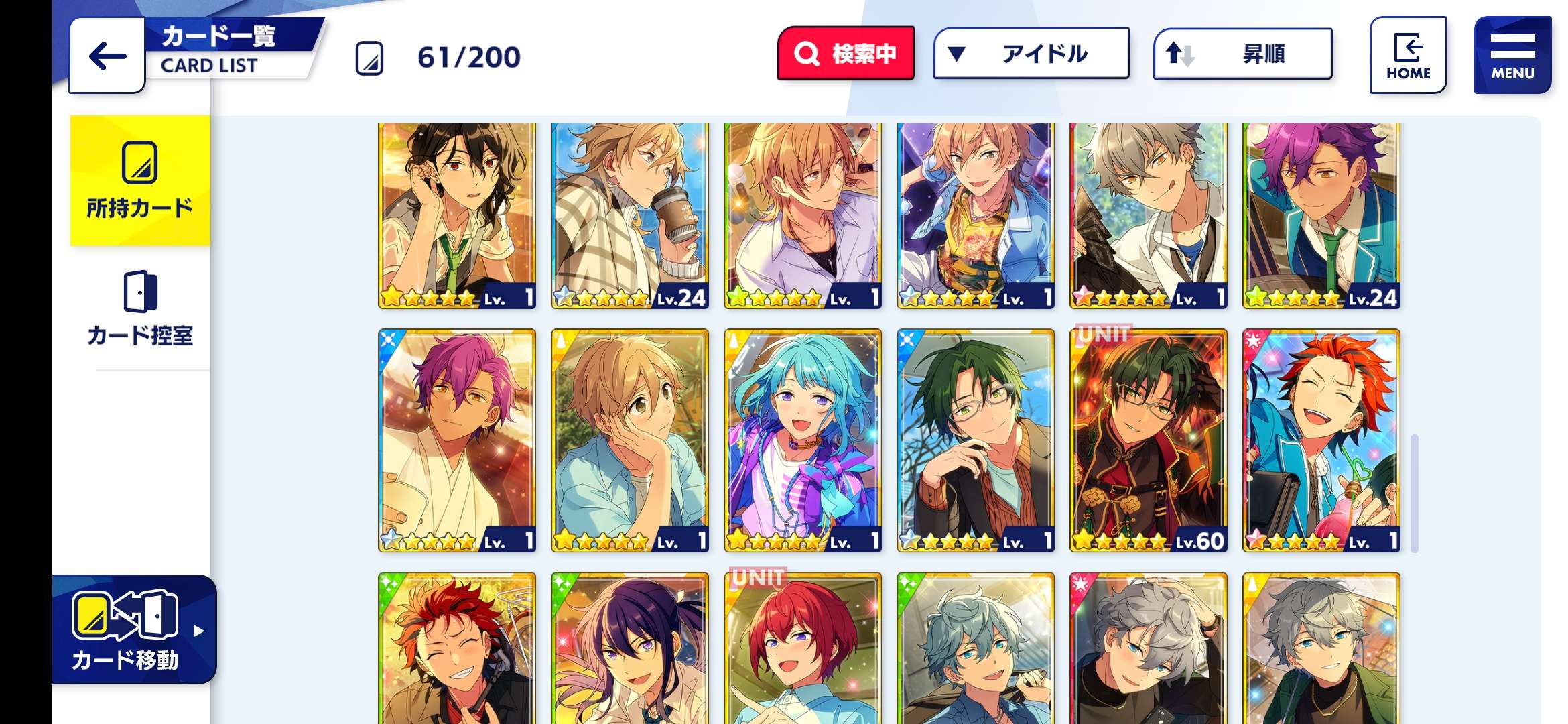Select the blue-haired idol card
1568x724 pixels.
tap(802, 440)
